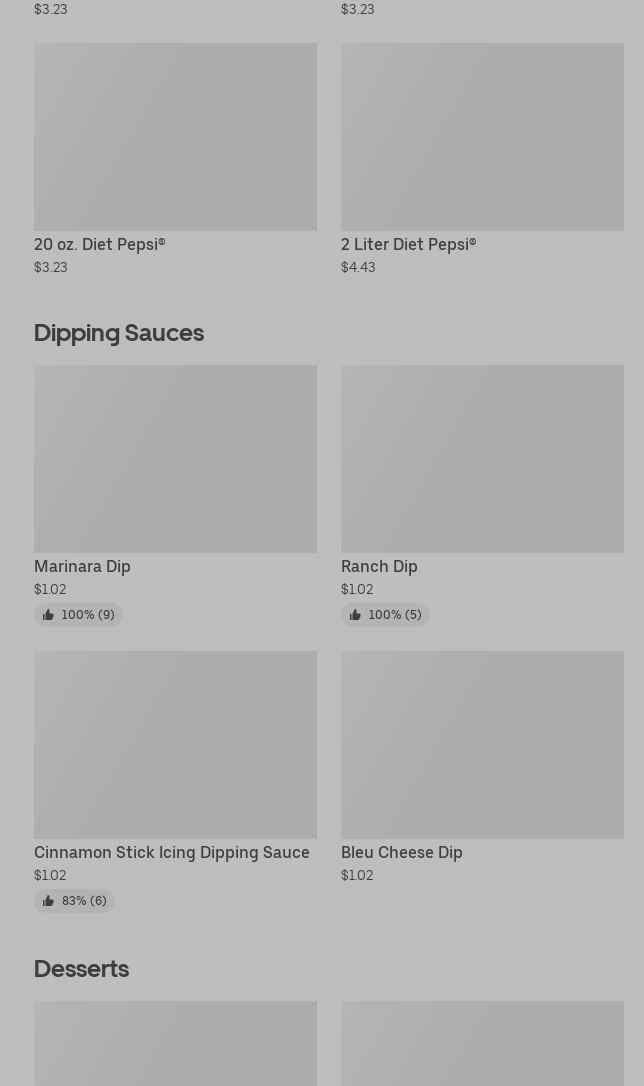The height and width of the screenshot is (1086, 644).
Task: Choose Cinnamon Stick Icing Dipping Sauce
Action: click(x=175, y=745)
